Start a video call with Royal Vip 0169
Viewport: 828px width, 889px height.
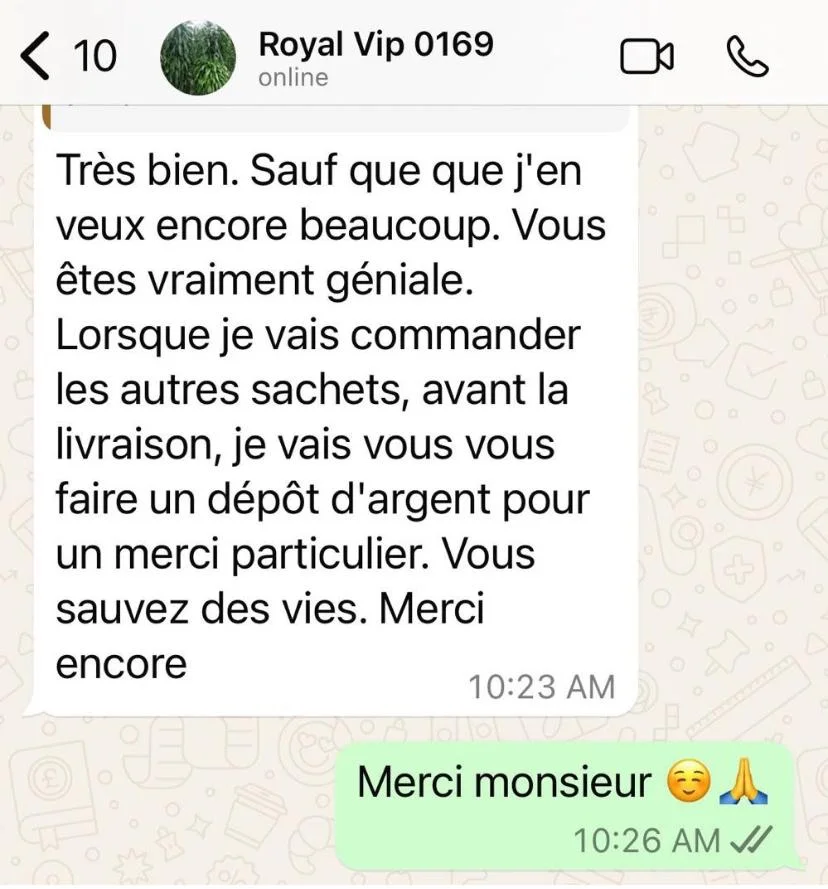(647, 57)
